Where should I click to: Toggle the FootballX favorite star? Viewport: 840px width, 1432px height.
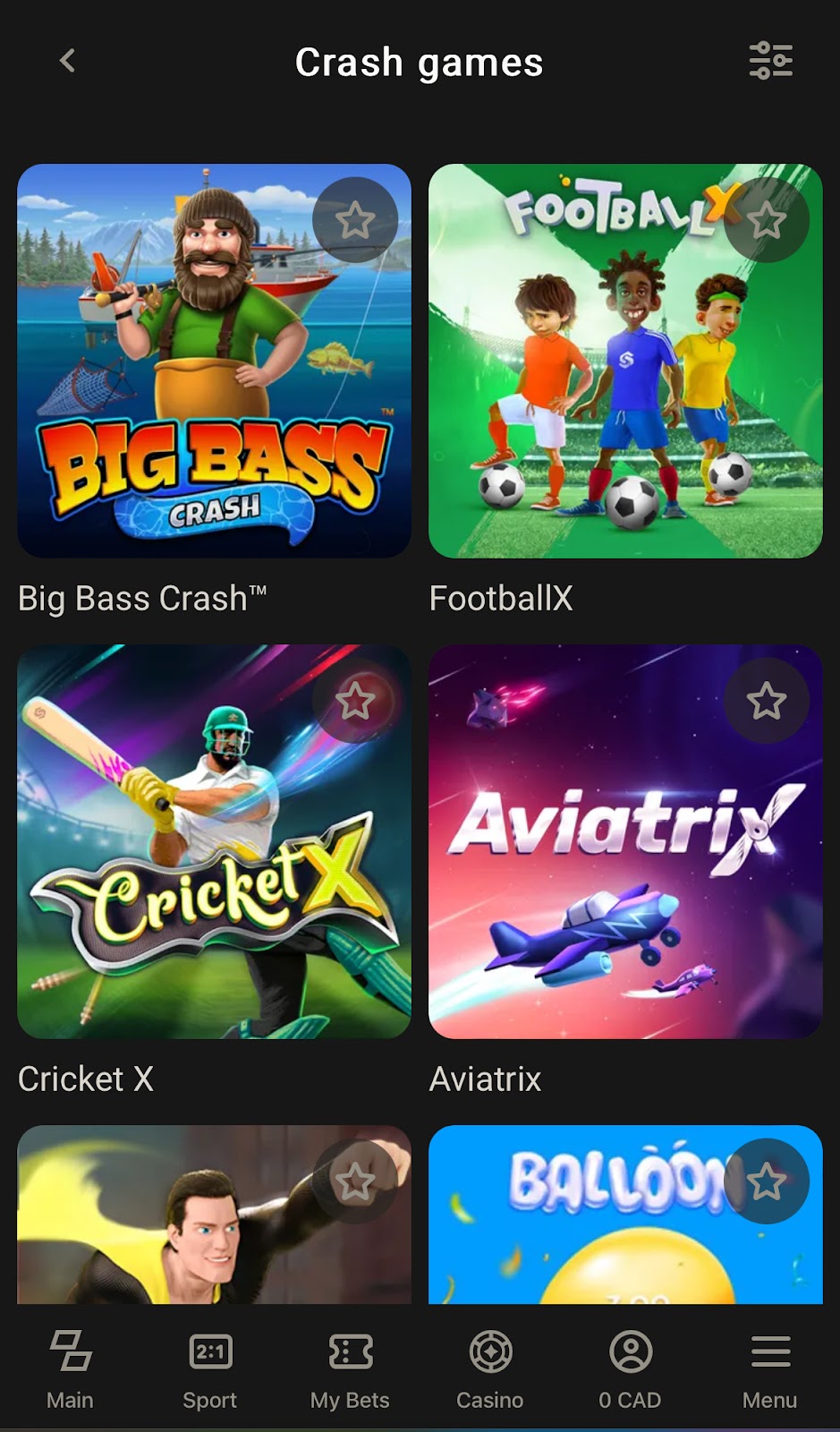tap(767, 219)
